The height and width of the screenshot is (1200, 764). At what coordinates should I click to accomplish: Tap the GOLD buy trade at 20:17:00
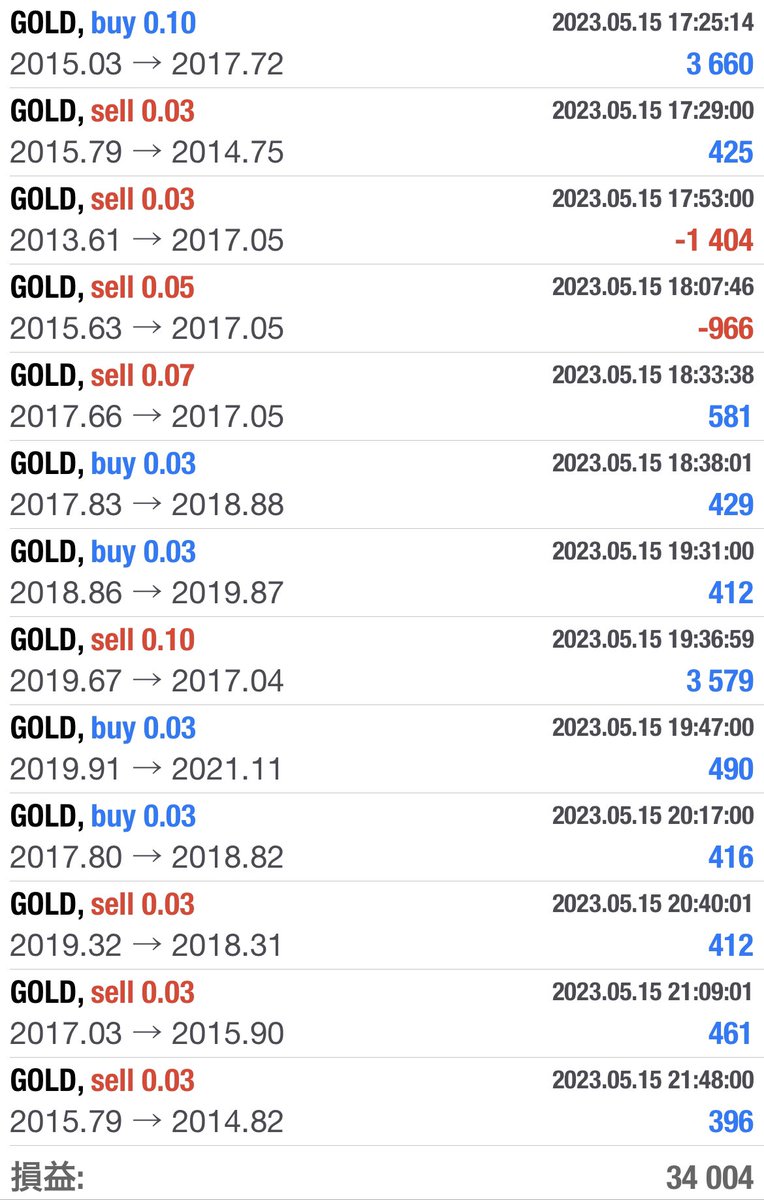[382, 836]
